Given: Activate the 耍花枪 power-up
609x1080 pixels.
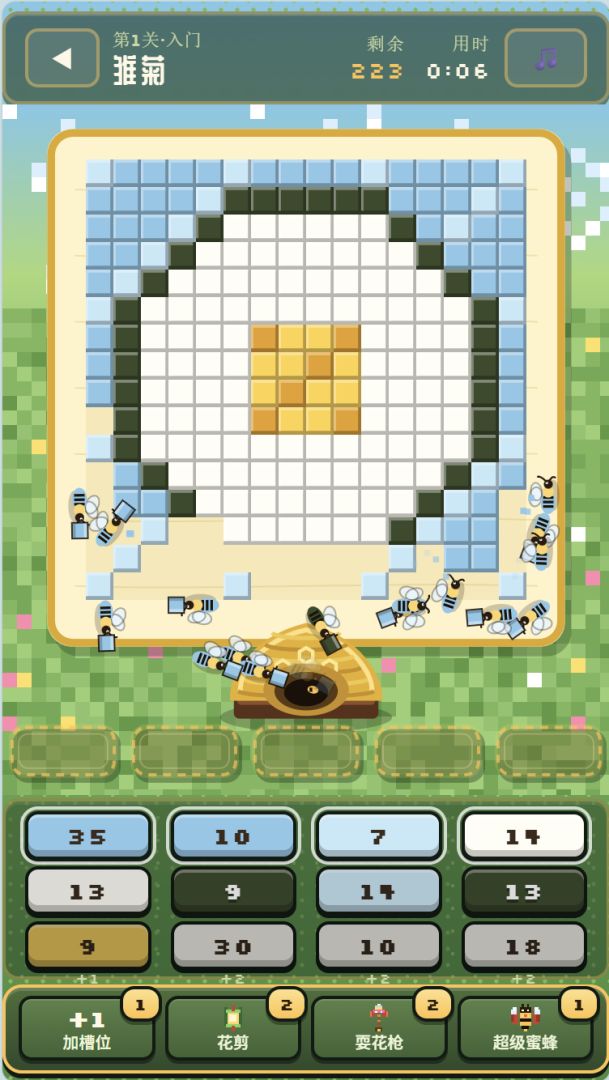Looking at the screenshot, I should pyautogui.click(x=379, y=1028).
